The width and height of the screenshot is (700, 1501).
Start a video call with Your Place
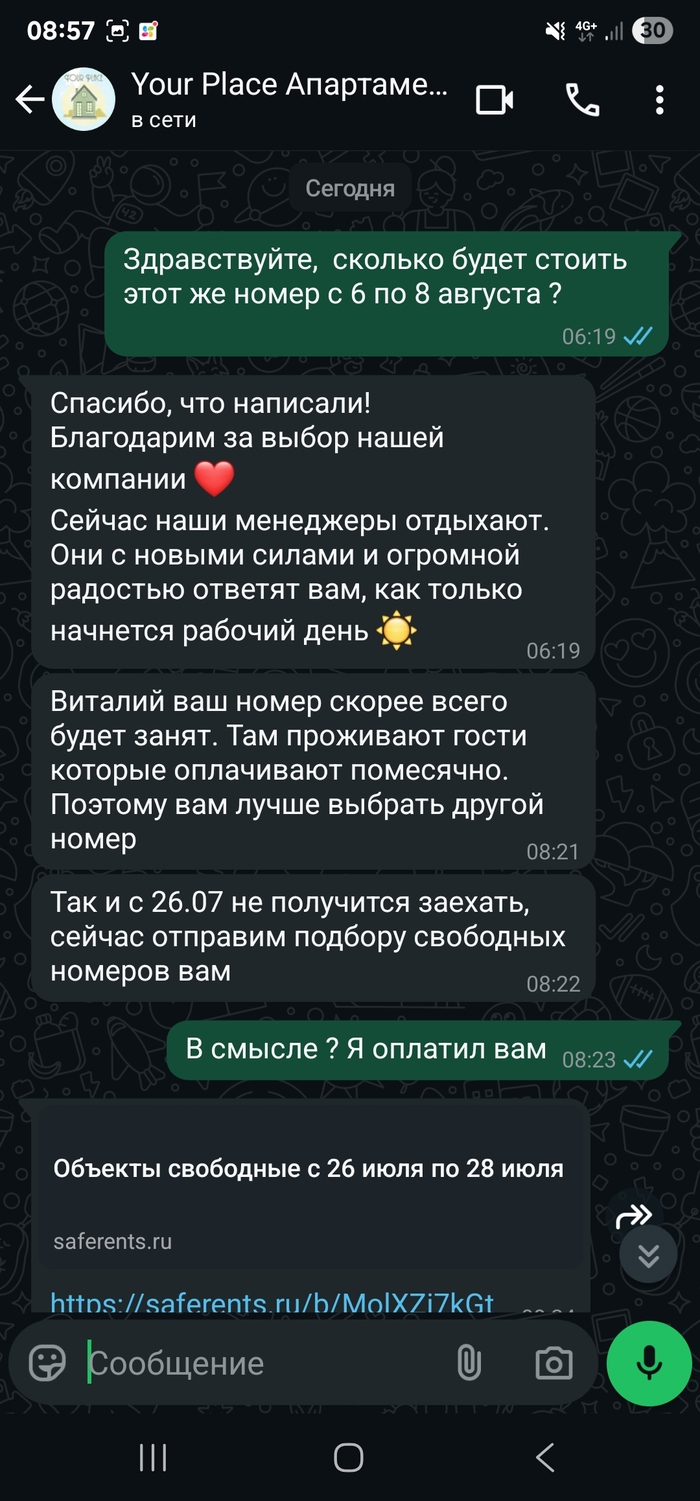coord(494,100)
